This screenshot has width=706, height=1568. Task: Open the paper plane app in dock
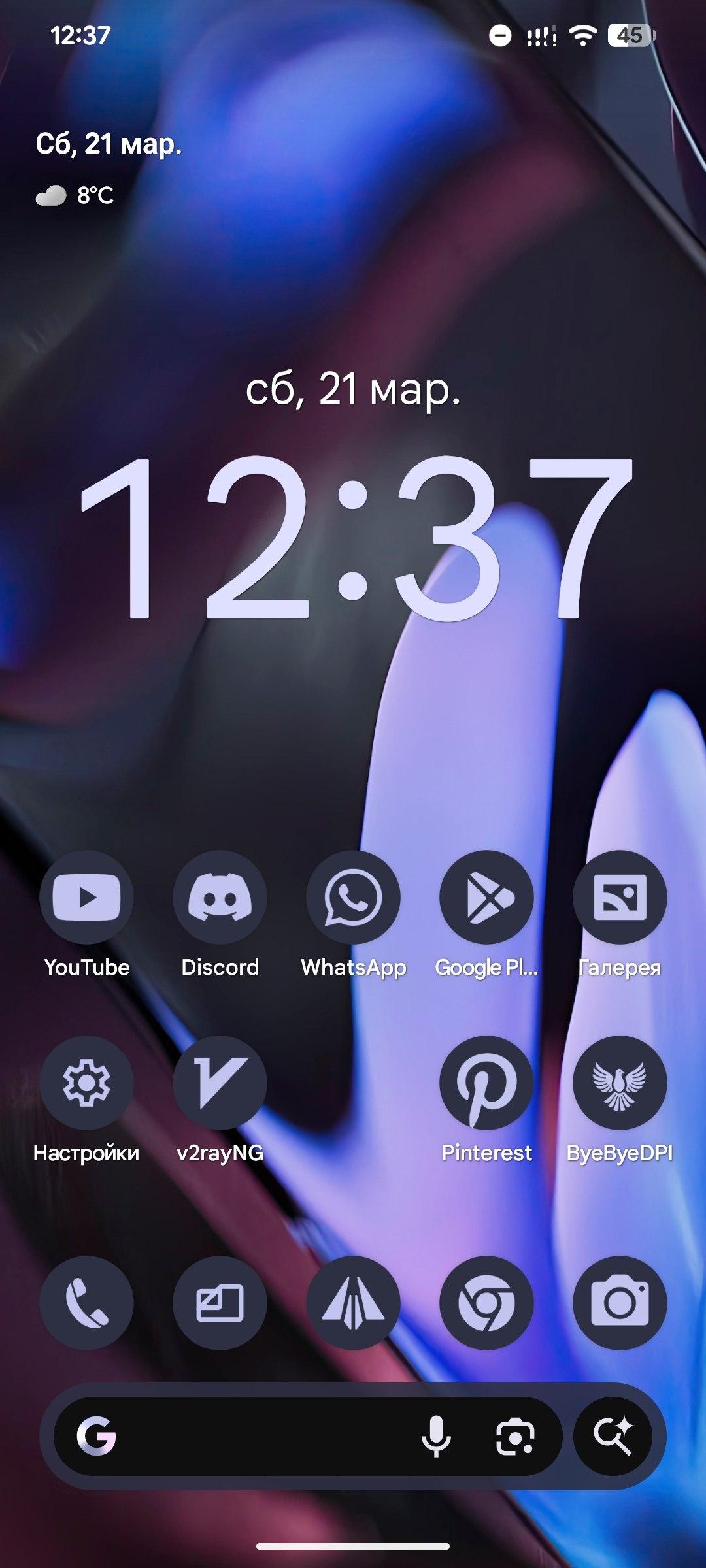coord(353,1303)
